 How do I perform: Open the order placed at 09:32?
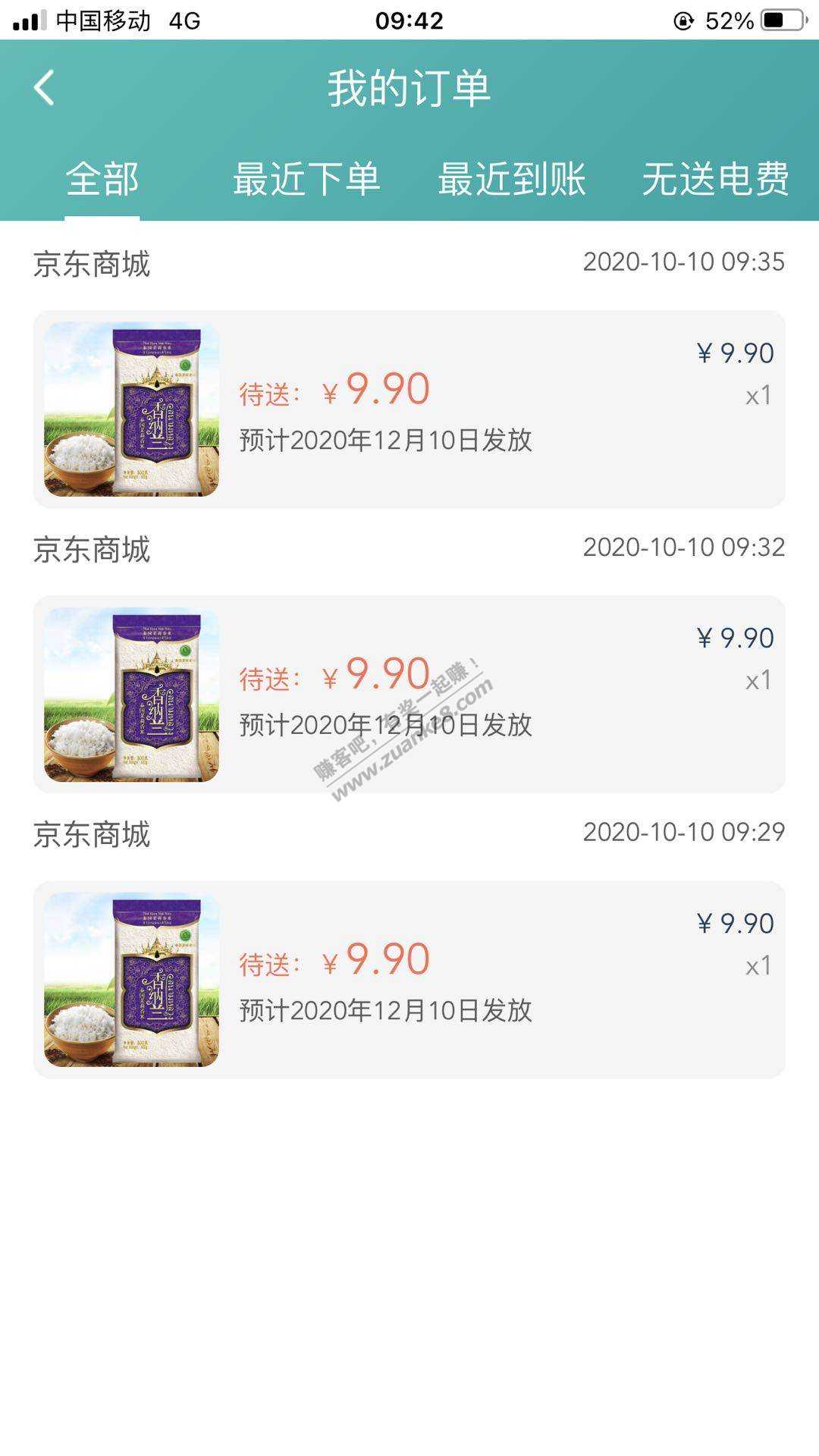click(x=409, y=695)
